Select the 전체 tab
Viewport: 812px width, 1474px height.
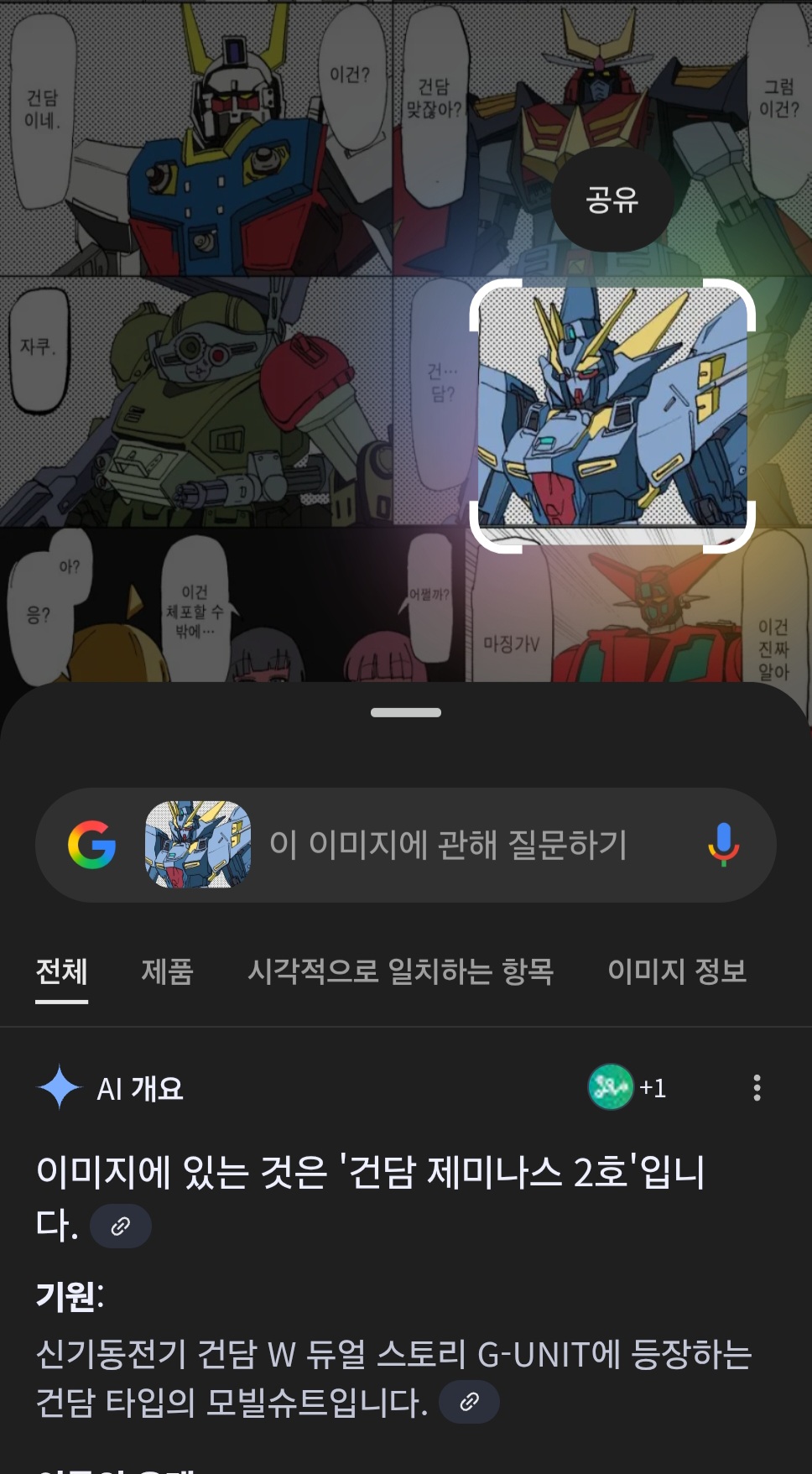pyautogui.click(x=61, y=971)
